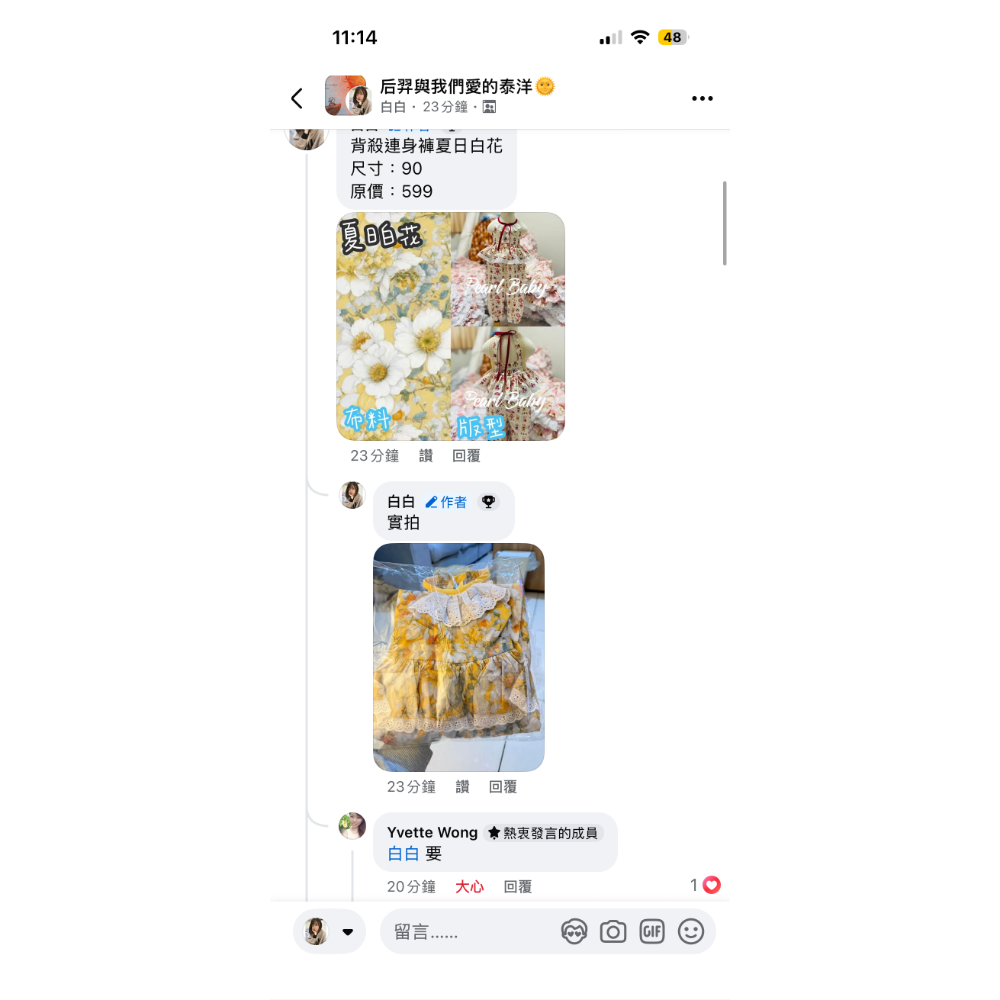The image size is (1000, 1000).
Task: Open the 夏日白花 fabric photo collage
Action: tap(450, 326)
